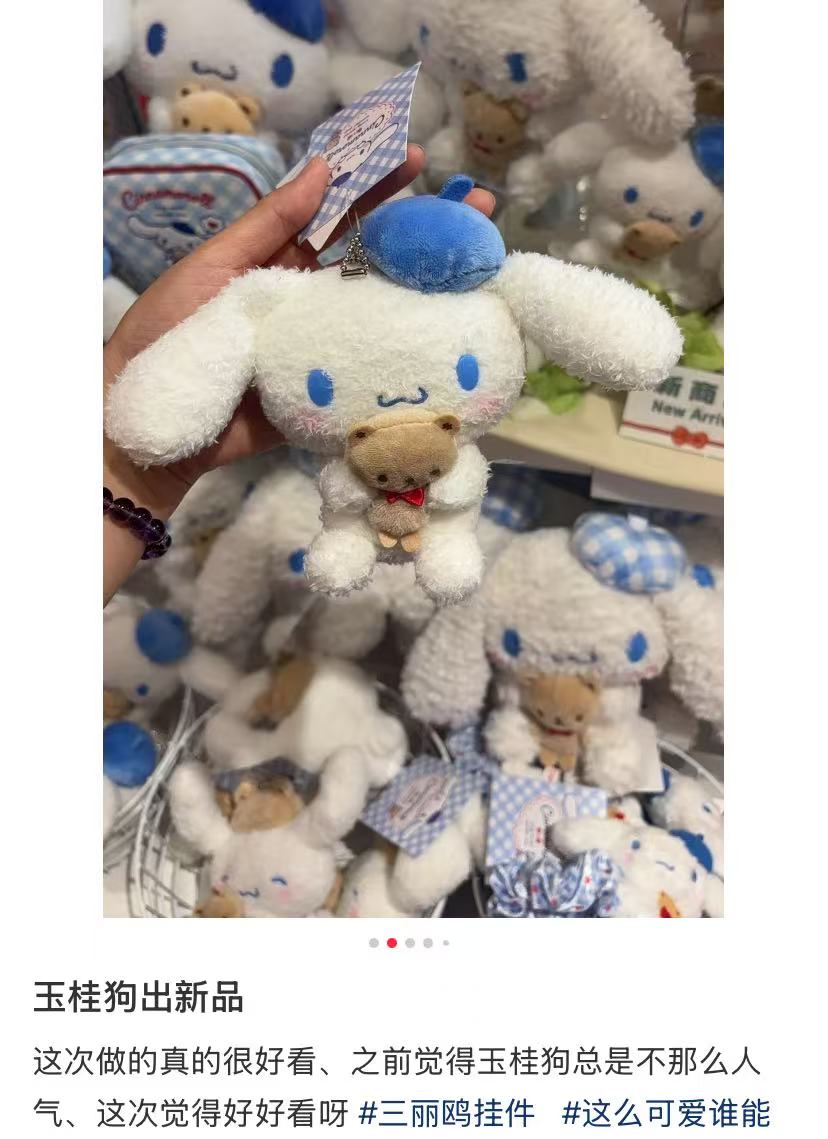The height and width of the screenshot is (1139, 828).
Task: View the Cinnamoroll plush post photo full-screen
Action: click(x=413, y=458)
